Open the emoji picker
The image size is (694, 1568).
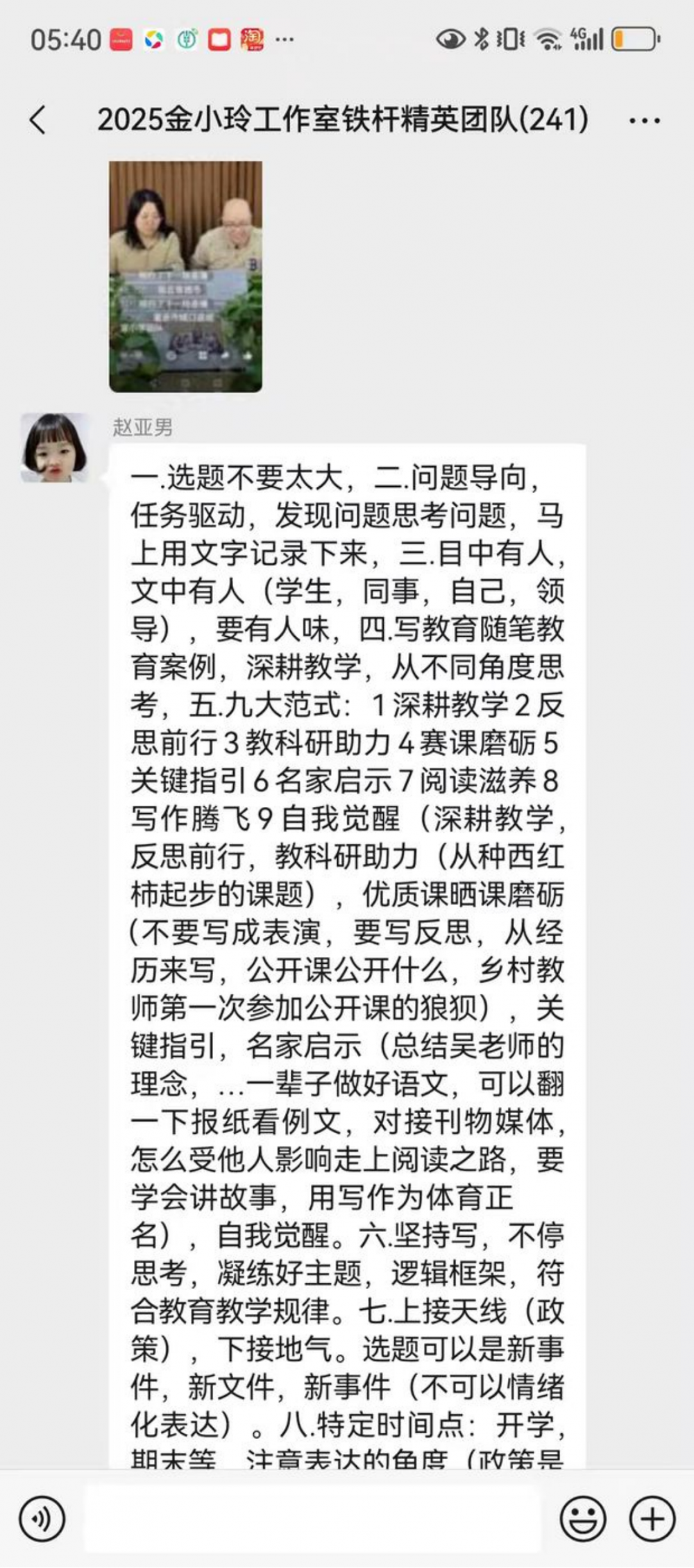tap(582, 1519)
